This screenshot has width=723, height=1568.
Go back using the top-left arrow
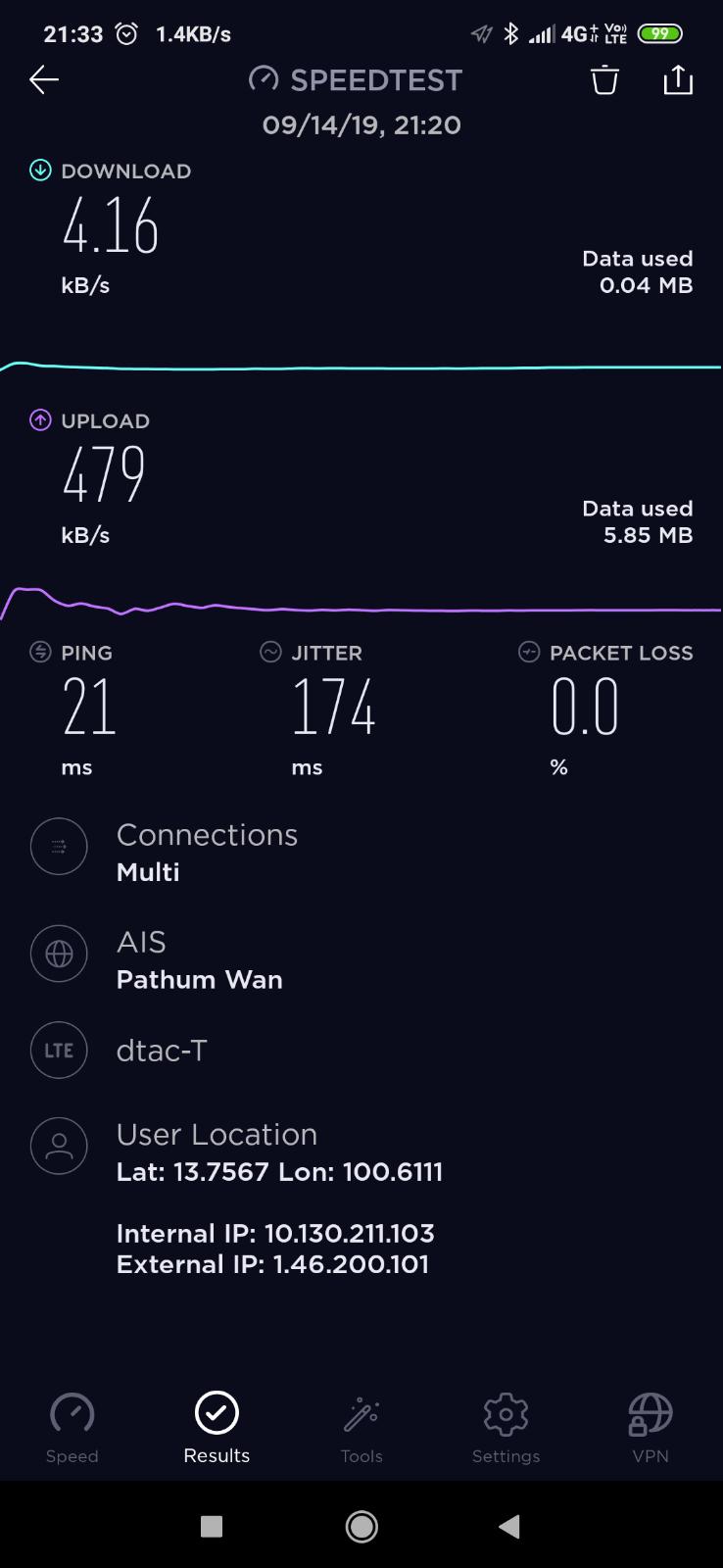pyautogui.click(x=44, y=80)
